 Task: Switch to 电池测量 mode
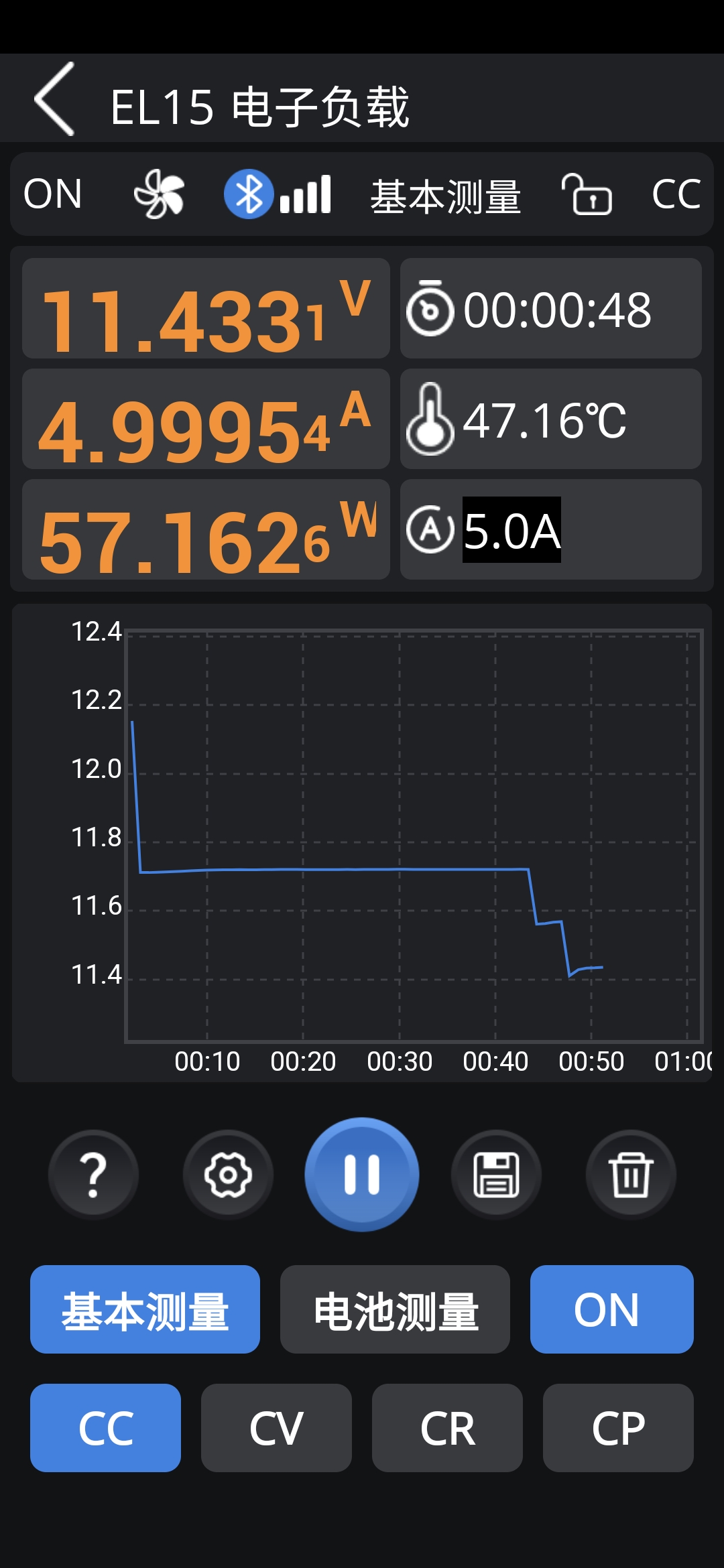[x=395, y=1309]
